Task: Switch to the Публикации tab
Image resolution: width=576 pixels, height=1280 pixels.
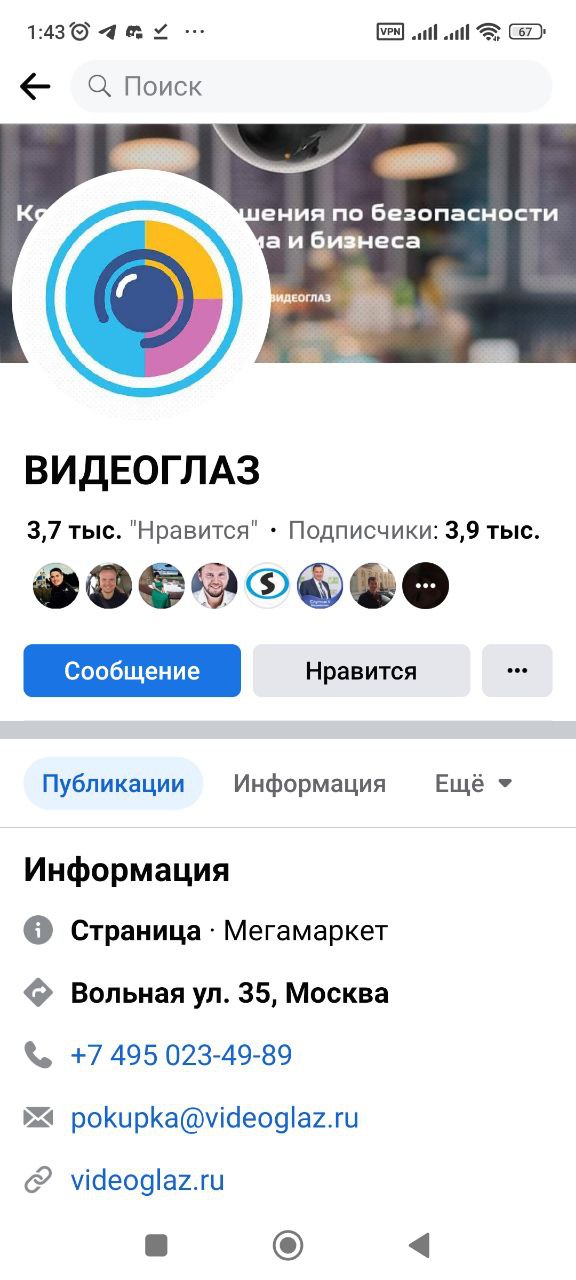Action: click(x=113, y=783)
